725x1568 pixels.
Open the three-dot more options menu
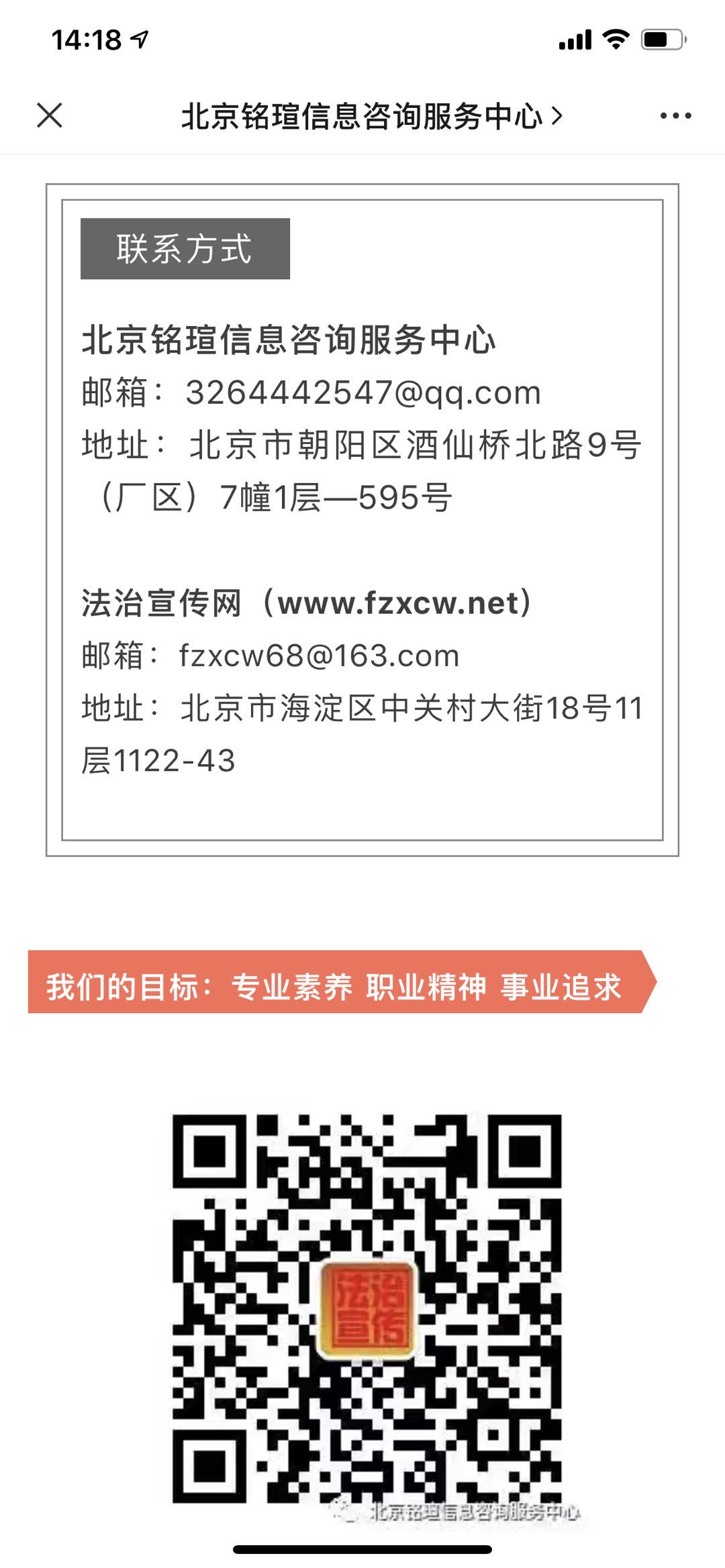[x=675, y=116]
